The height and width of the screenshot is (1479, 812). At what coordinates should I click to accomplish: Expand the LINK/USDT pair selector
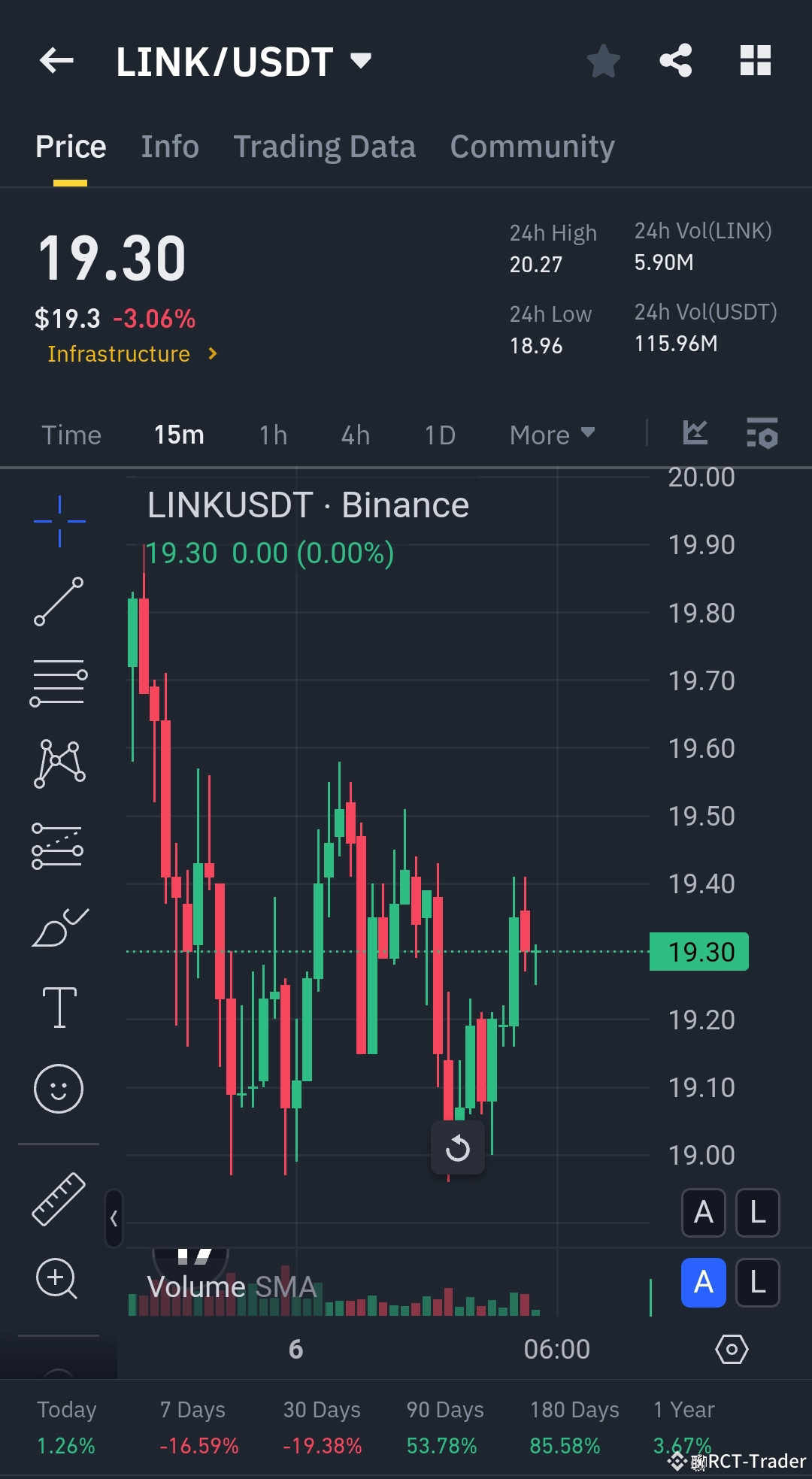click(359, 61)
